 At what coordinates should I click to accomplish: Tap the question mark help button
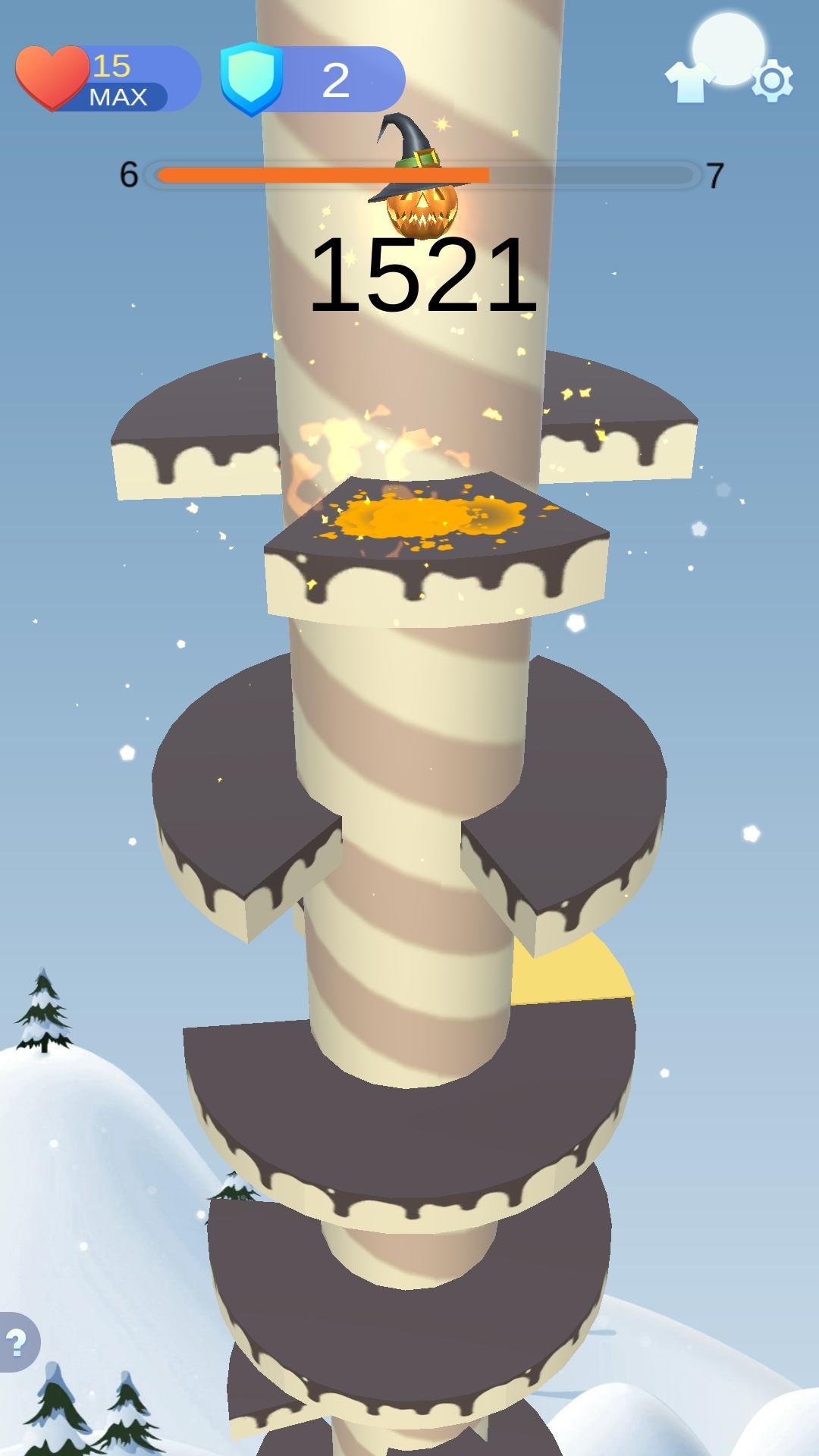[x=17, y=1343]
